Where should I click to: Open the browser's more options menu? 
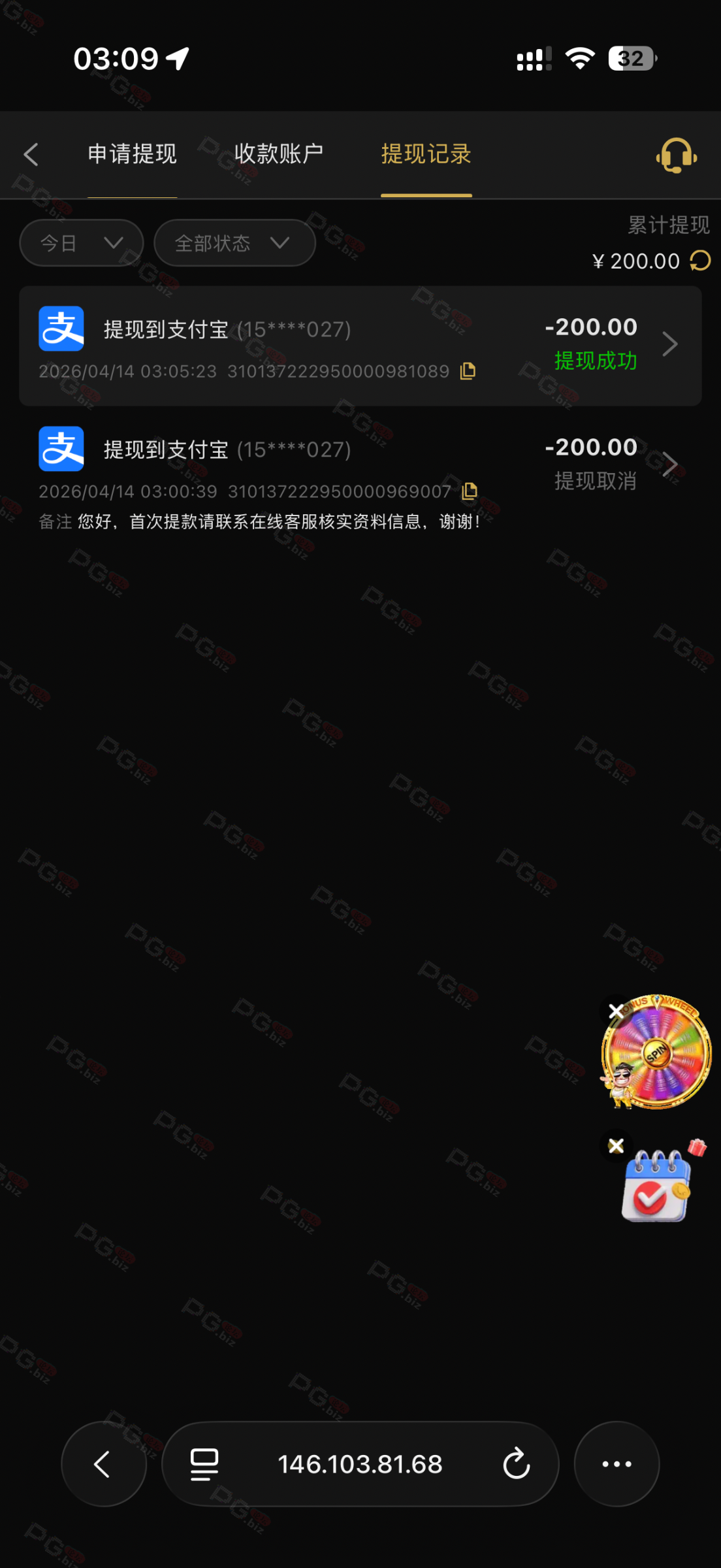coord(617,1464)
